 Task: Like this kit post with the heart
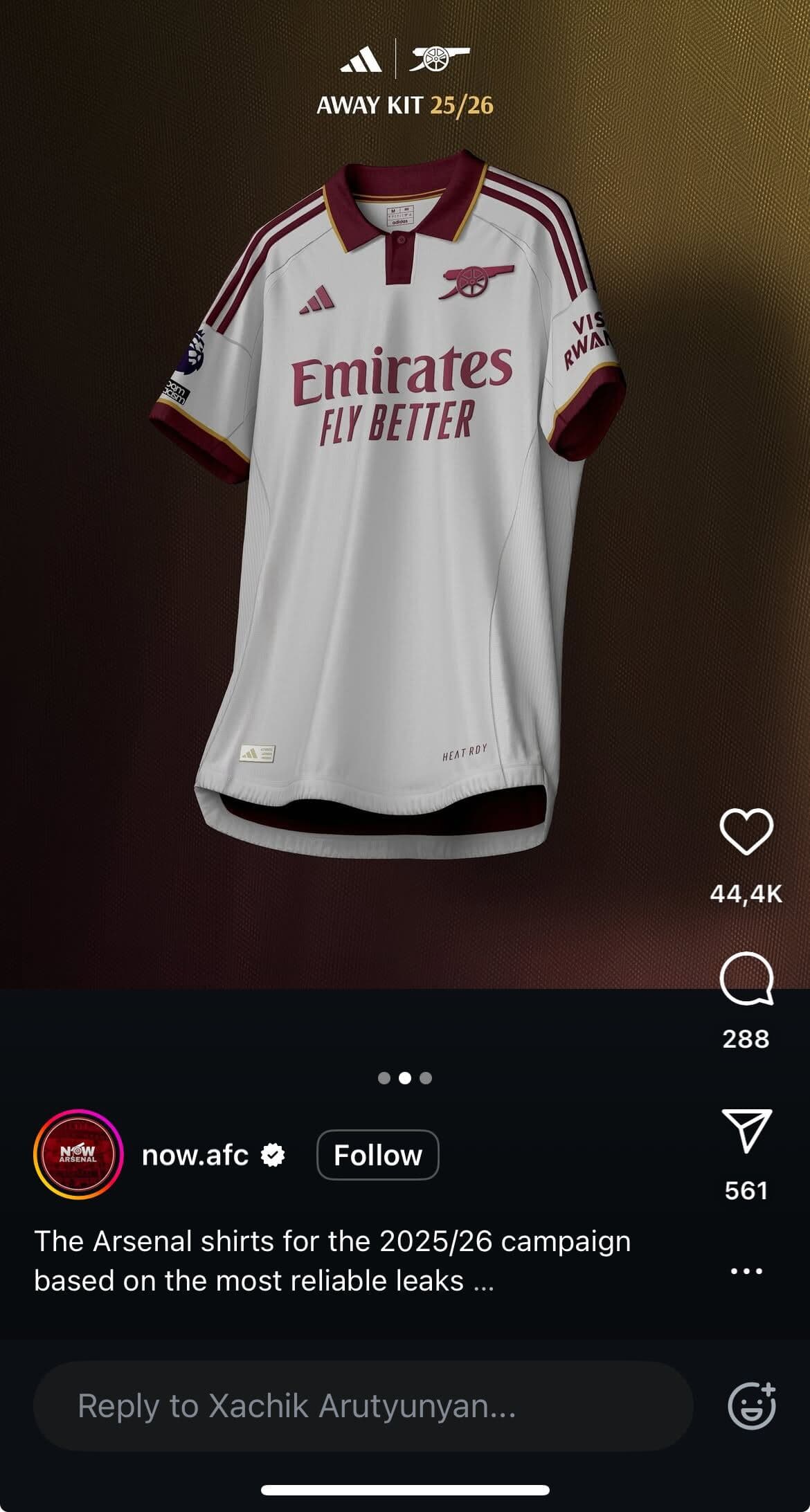click(746, 831)
